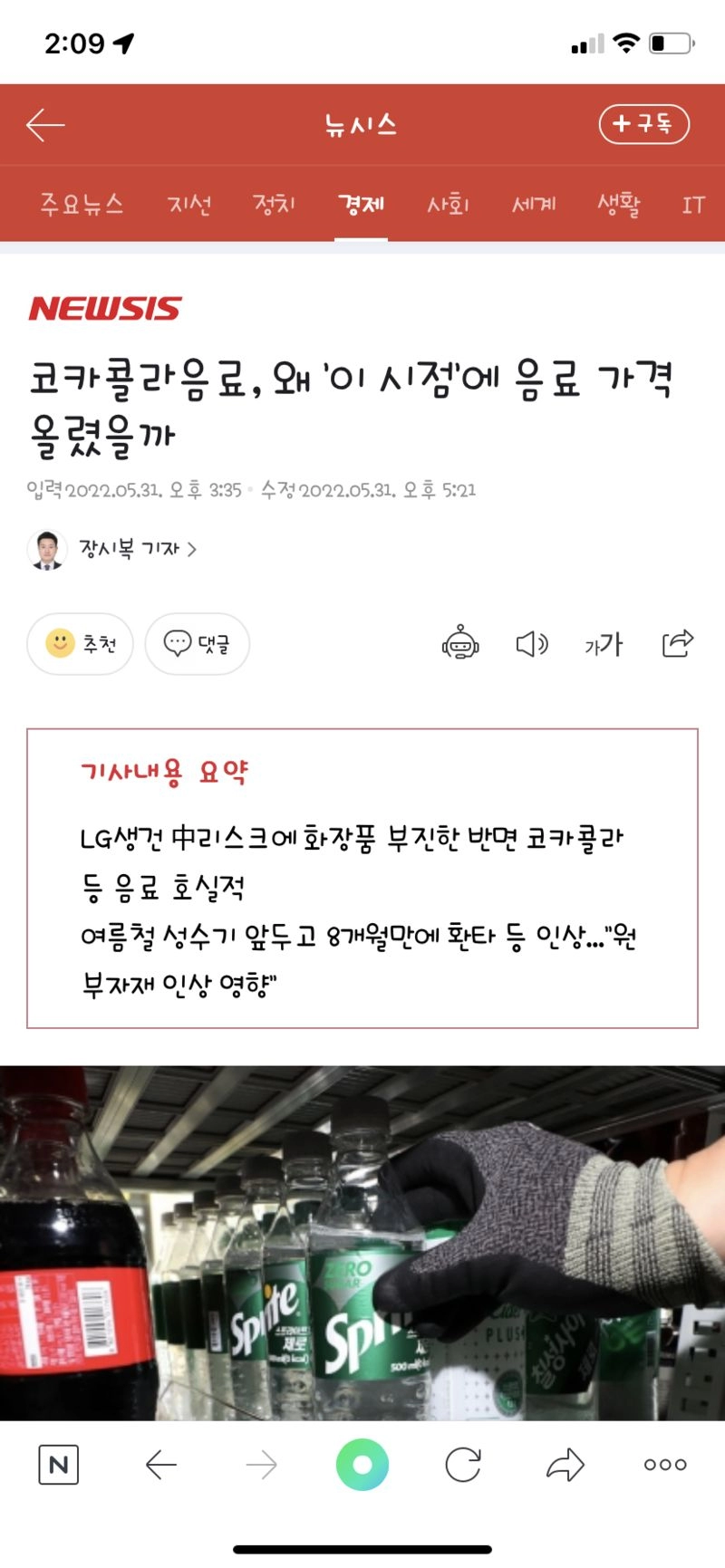
Task: Switch to the 정치 tab
Action: click(x=275, y=205)
